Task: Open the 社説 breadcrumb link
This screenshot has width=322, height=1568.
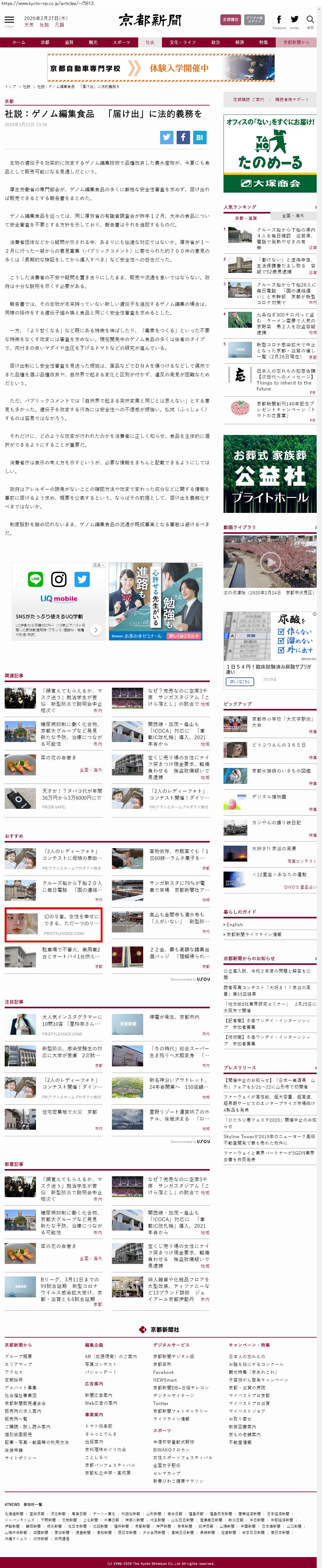Action: tap(26, 86)
